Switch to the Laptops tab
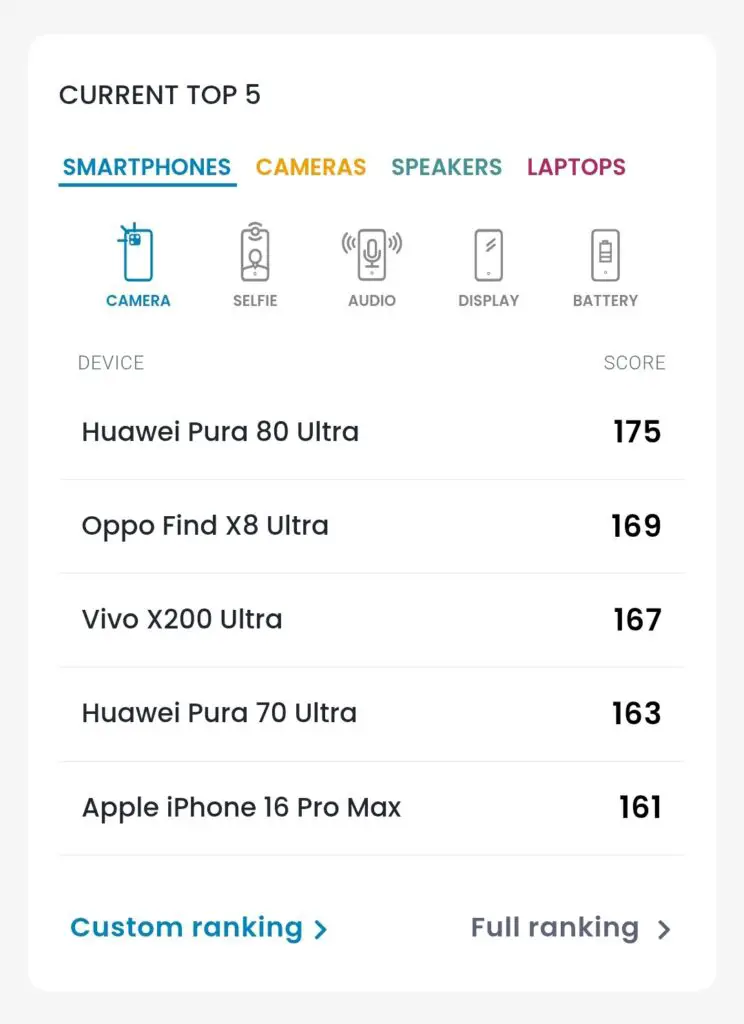The height and width of the screenshot is (1024, 744). click(x=576, y=167)
